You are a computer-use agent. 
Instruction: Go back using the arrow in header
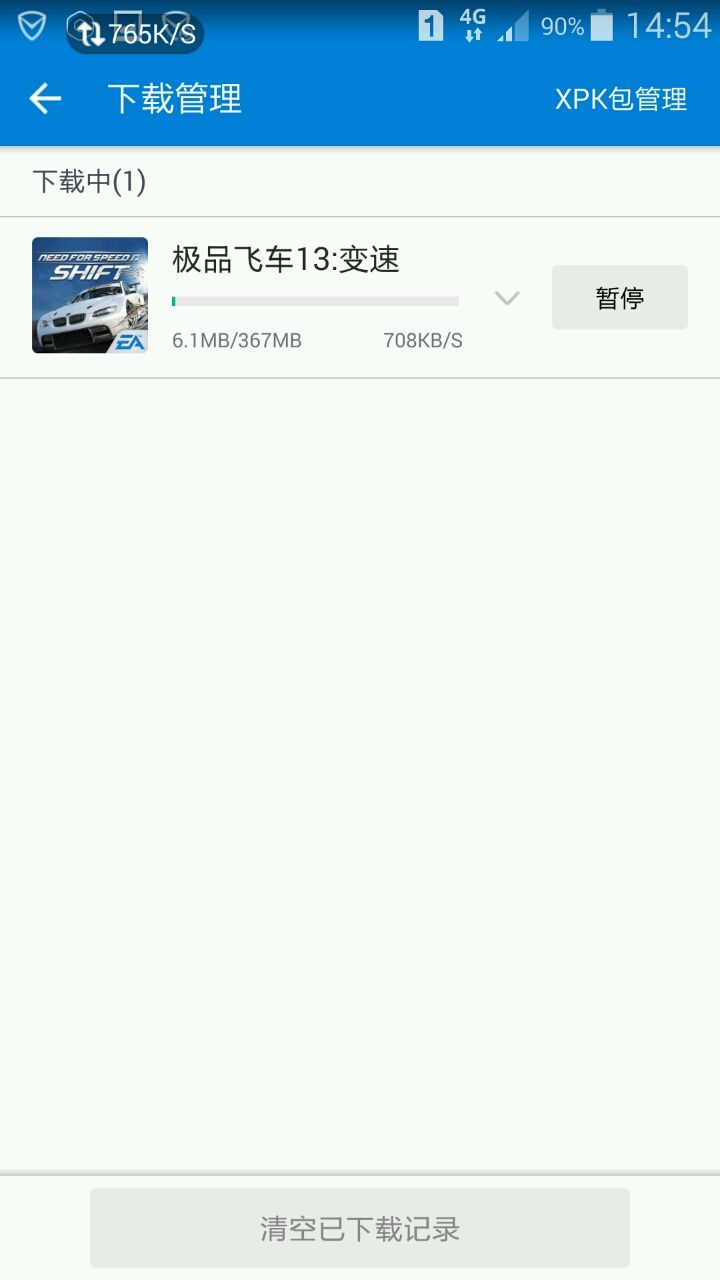point(45,98)
